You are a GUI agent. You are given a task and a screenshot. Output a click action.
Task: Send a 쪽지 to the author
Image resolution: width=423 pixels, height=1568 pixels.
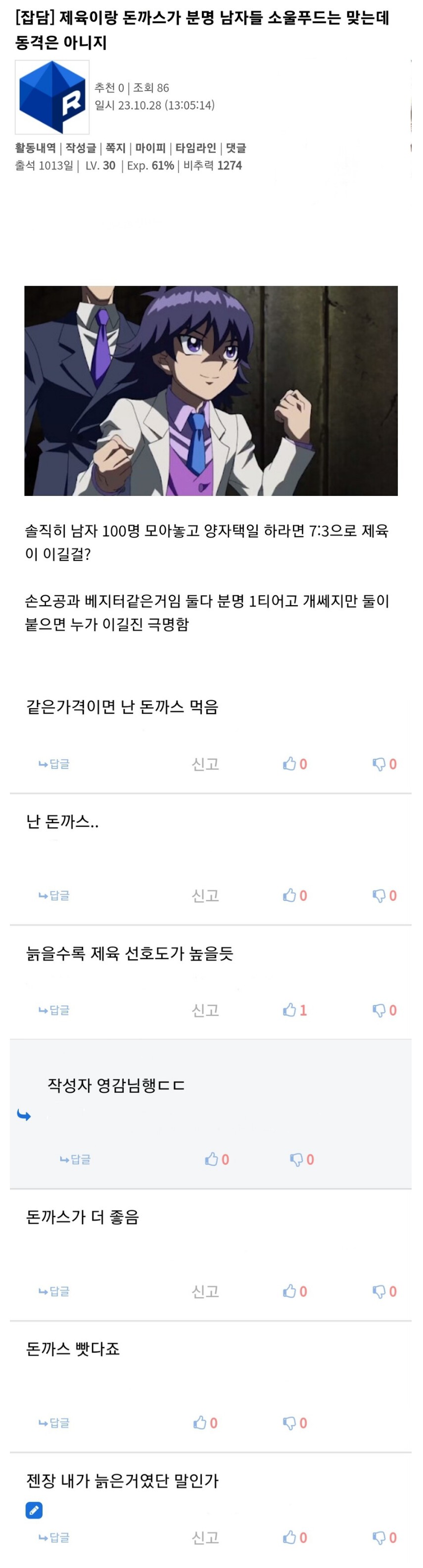coord(116,148)
